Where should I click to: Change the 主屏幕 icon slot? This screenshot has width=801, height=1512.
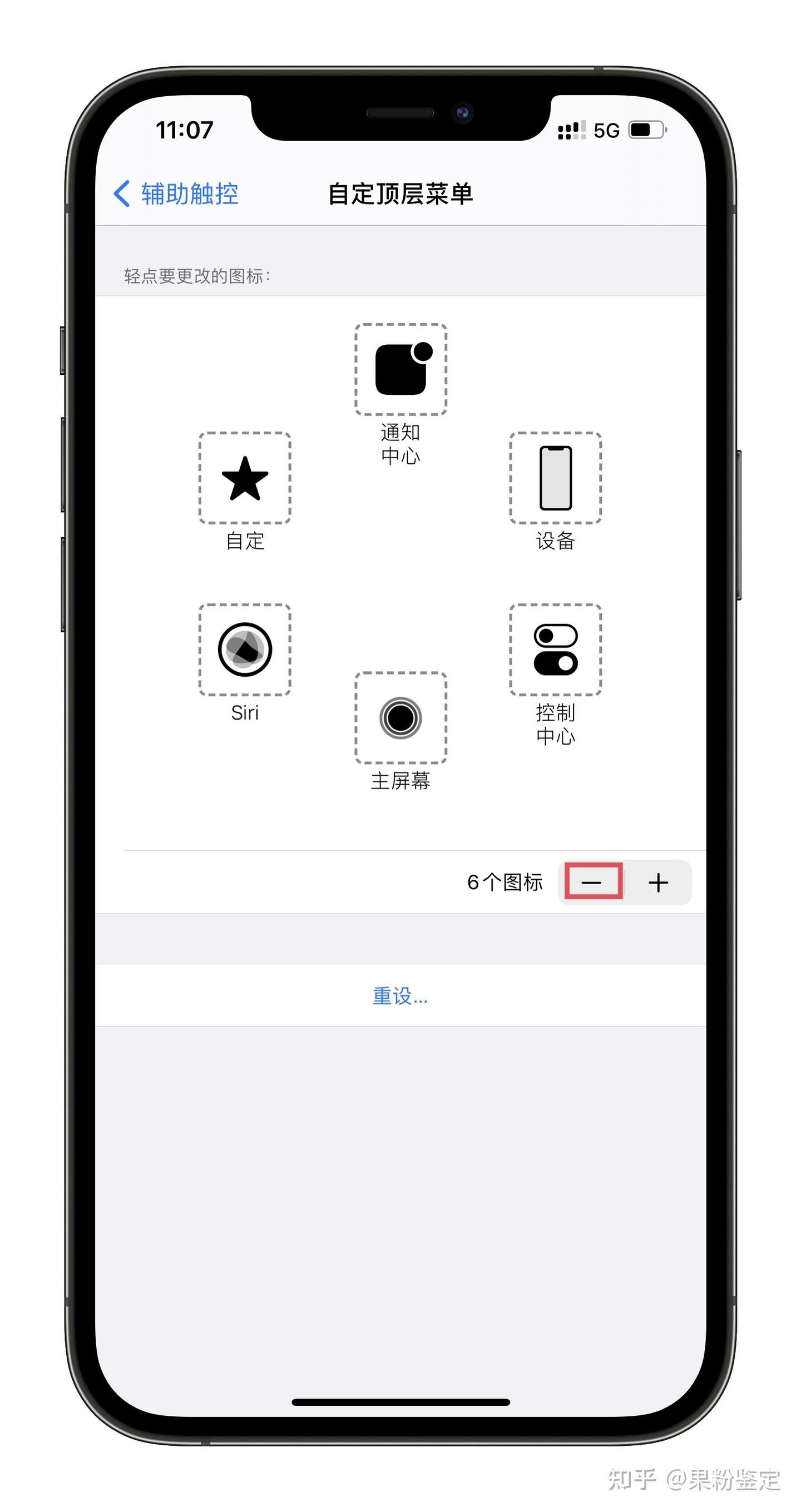coord(400,718)
